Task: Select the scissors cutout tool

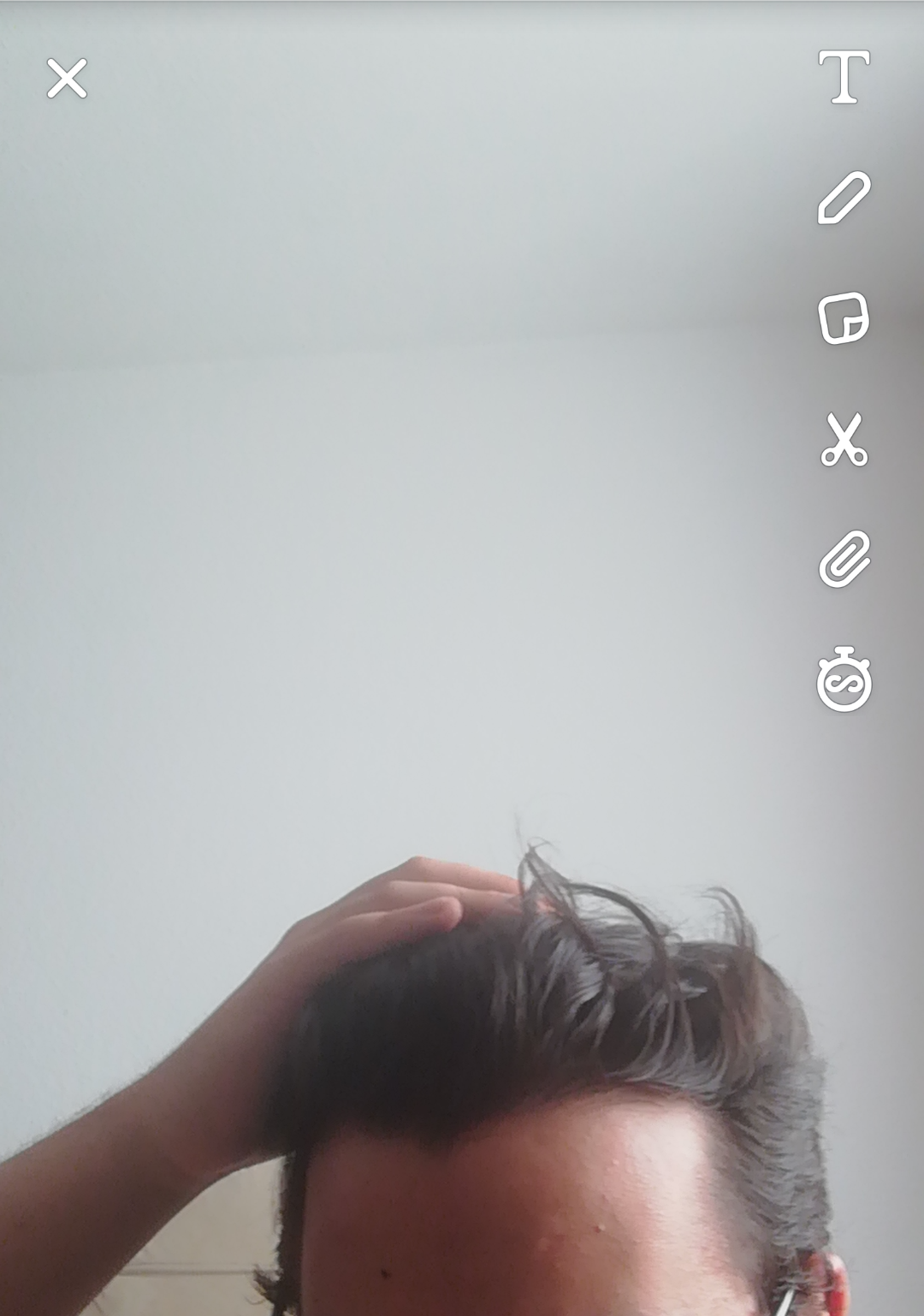Action: point(844,439)
